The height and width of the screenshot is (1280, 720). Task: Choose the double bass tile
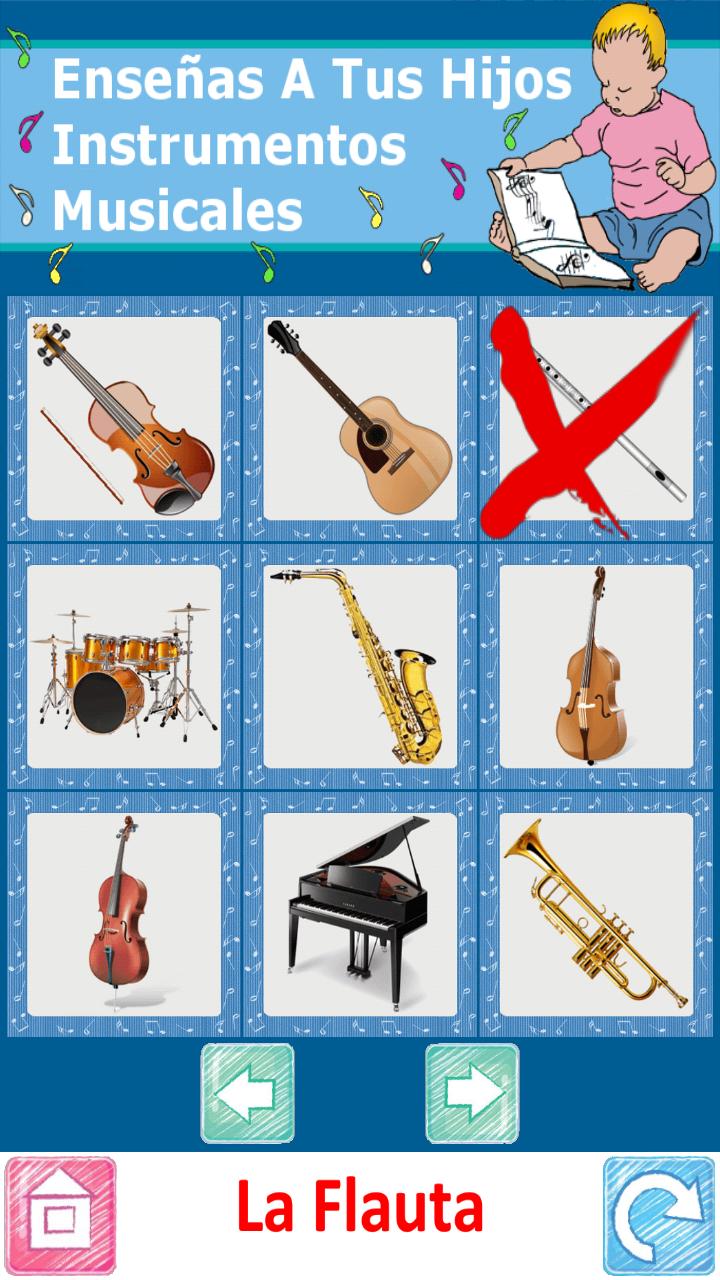[x=596, y=666]
